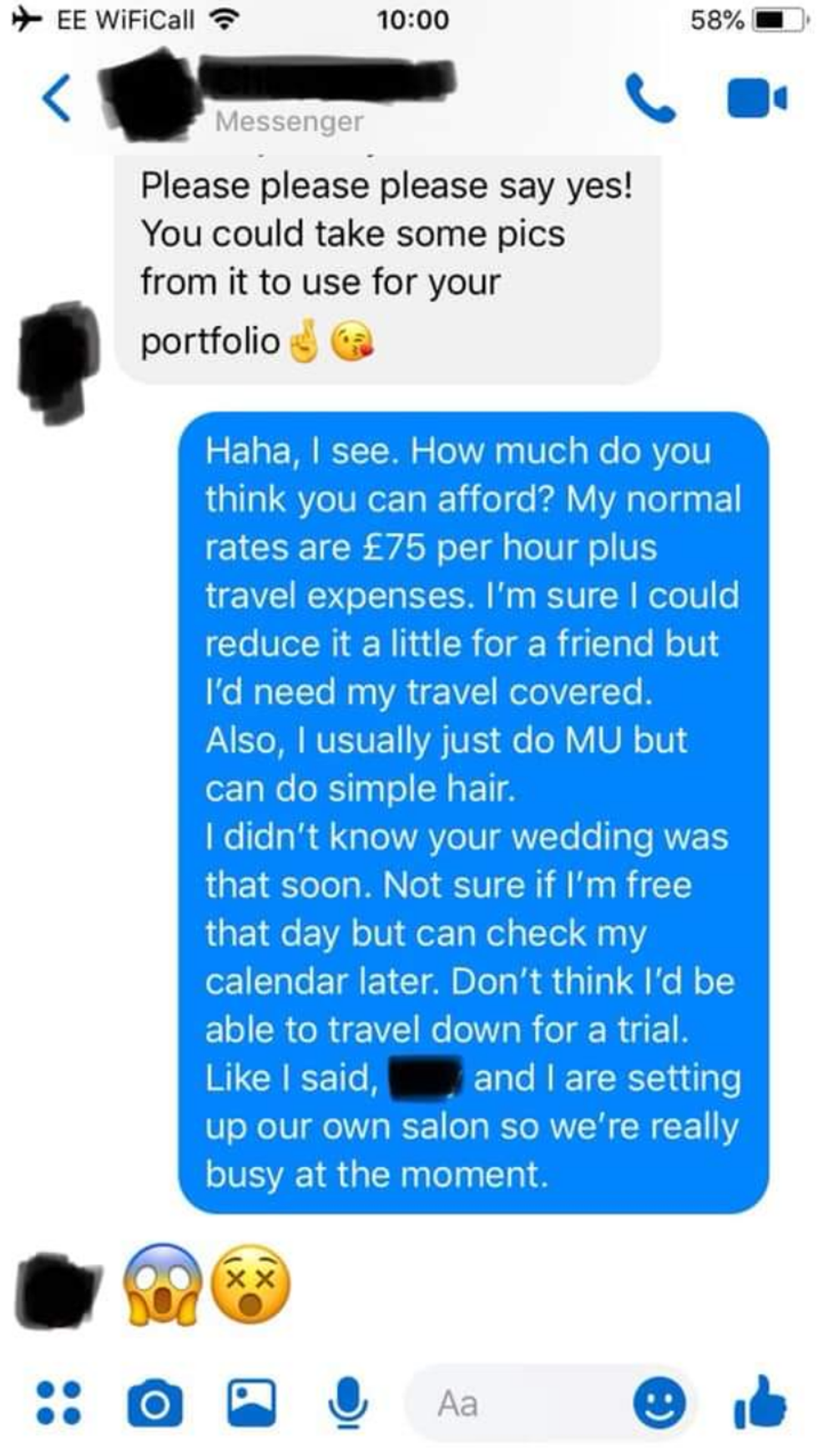Go back to the chat list

tap(57, 99)
